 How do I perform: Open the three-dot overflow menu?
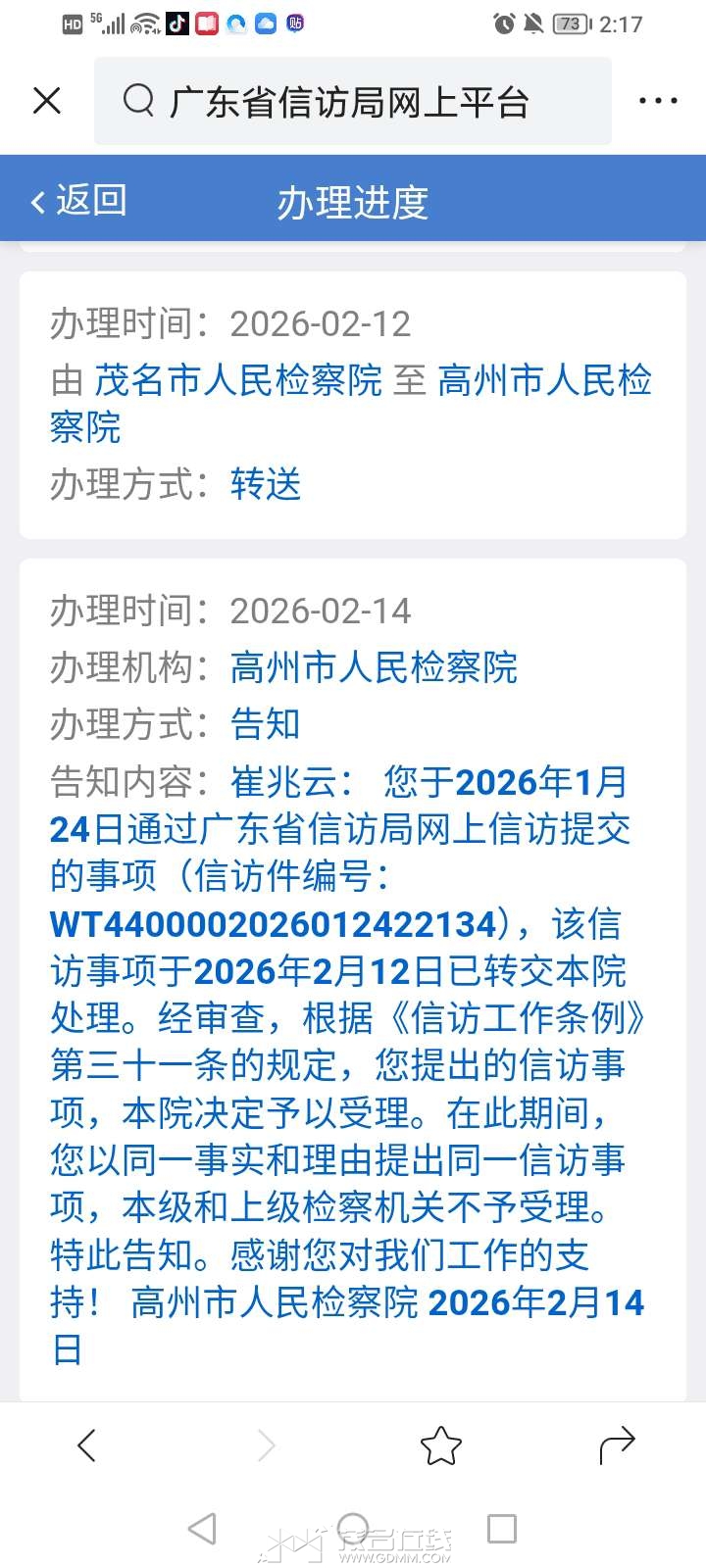657,101
